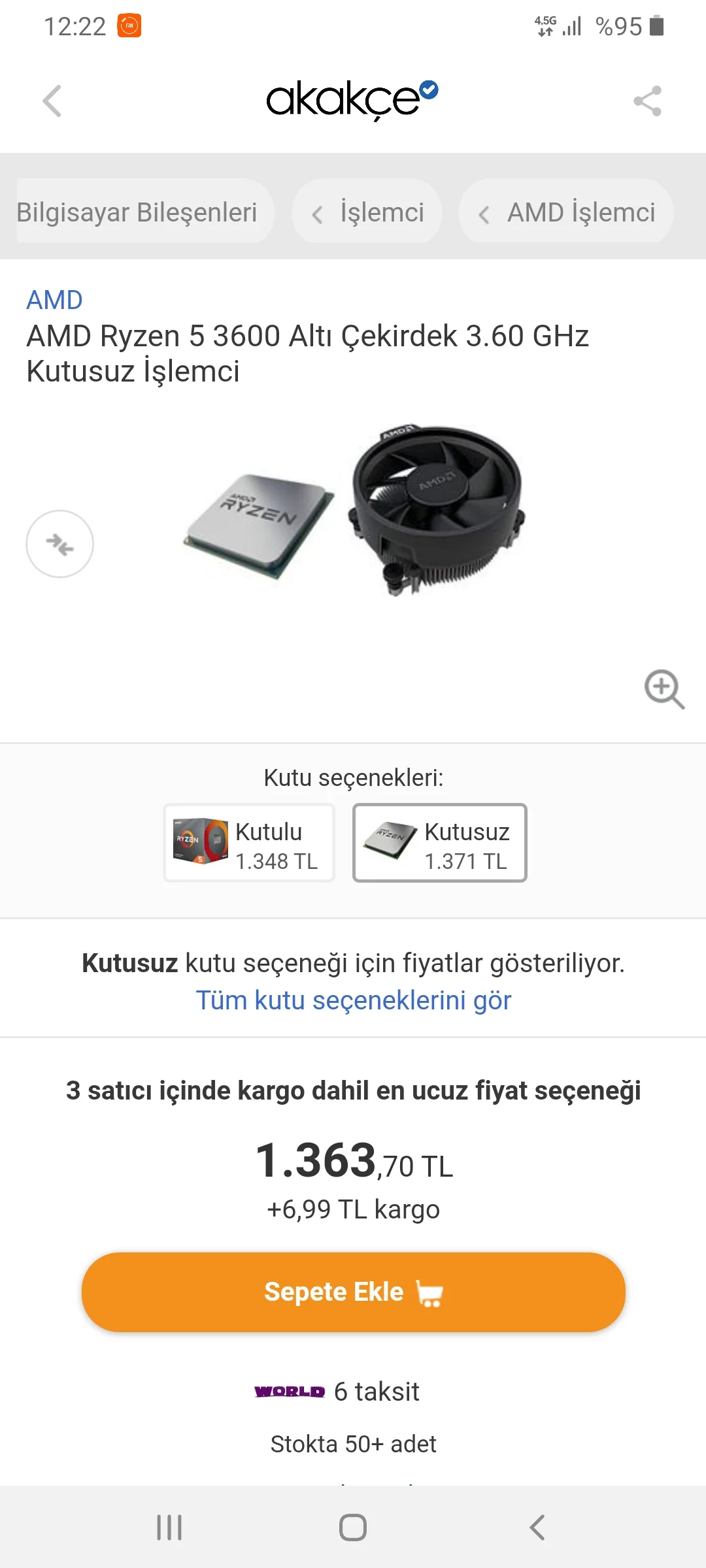The width and height of the screenshot is (706, 1568).
Task: Choose the Kutusuz box option
Action: (440, 843)
